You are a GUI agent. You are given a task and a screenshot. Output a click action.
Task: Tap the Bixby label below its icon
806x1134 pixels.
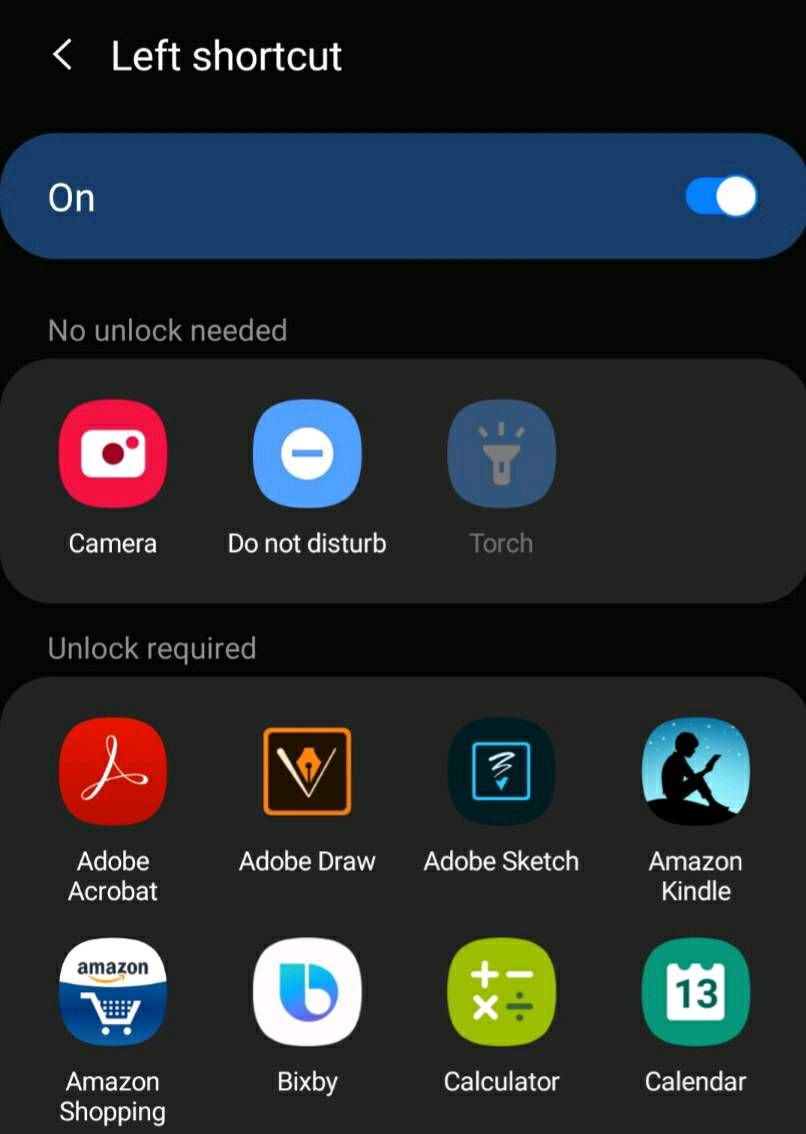(306, 1081)
